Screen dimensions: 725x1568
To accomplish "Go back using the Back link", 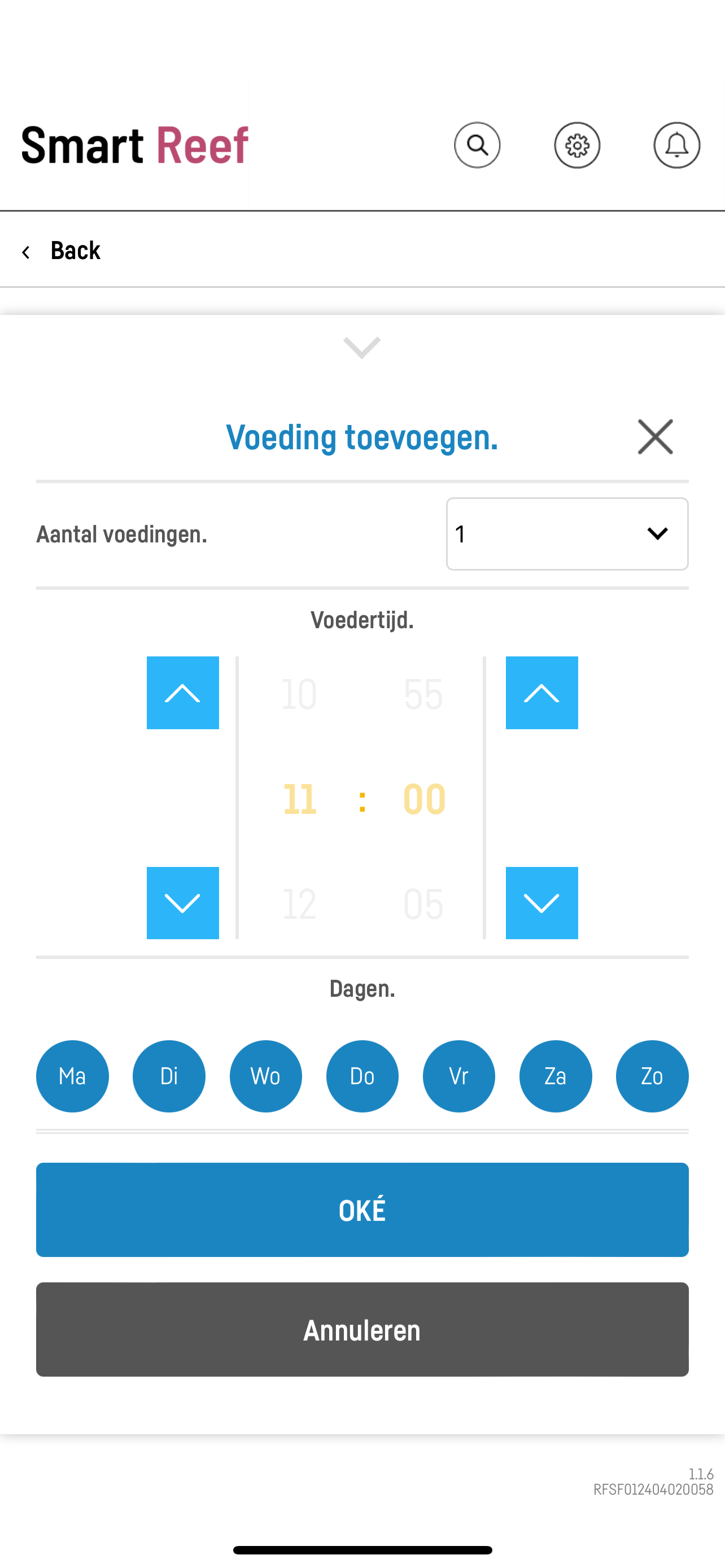I will coord(61,251).
